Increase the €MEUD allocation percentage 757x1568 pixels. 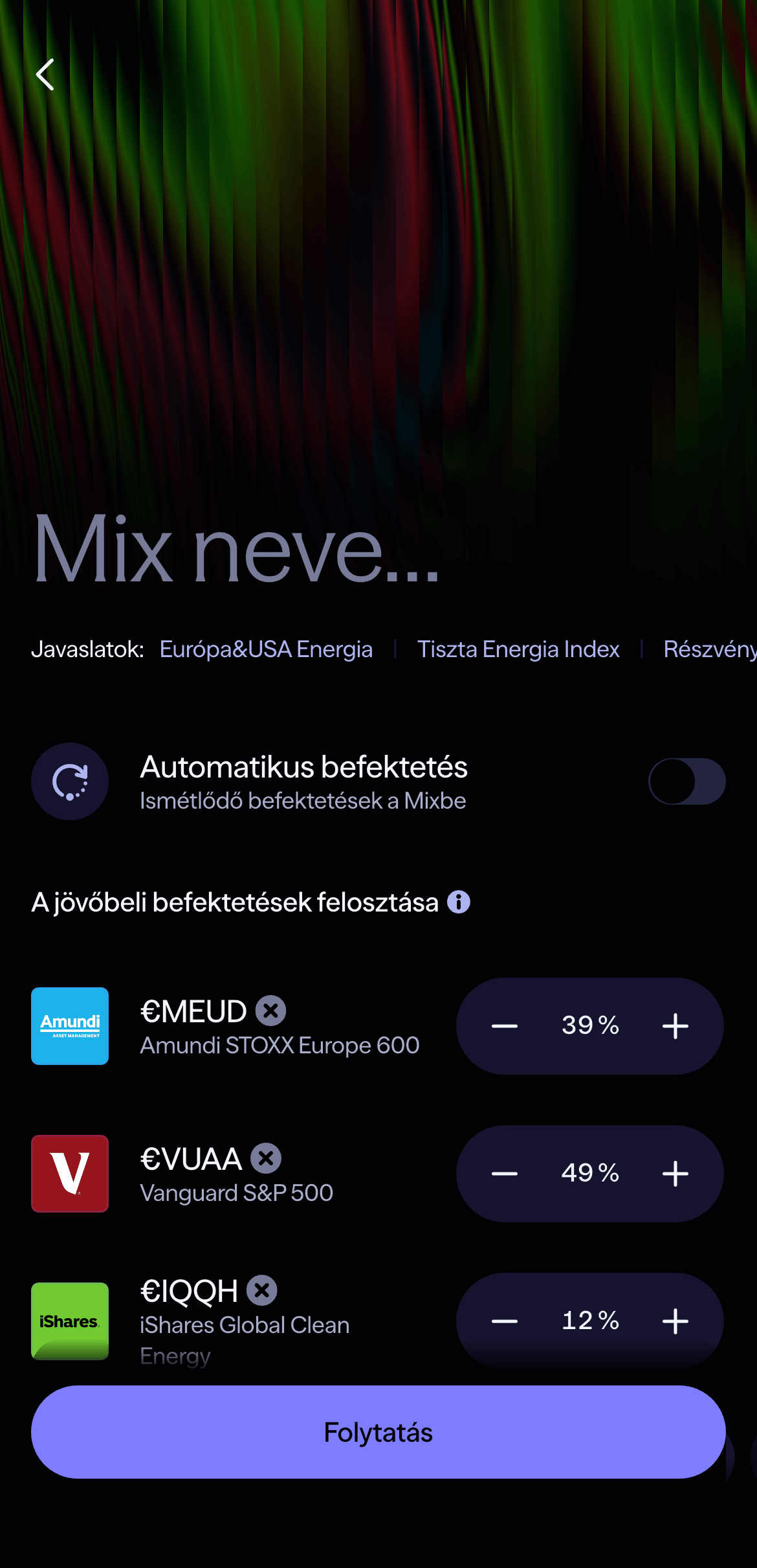(x=675, y=1025)
